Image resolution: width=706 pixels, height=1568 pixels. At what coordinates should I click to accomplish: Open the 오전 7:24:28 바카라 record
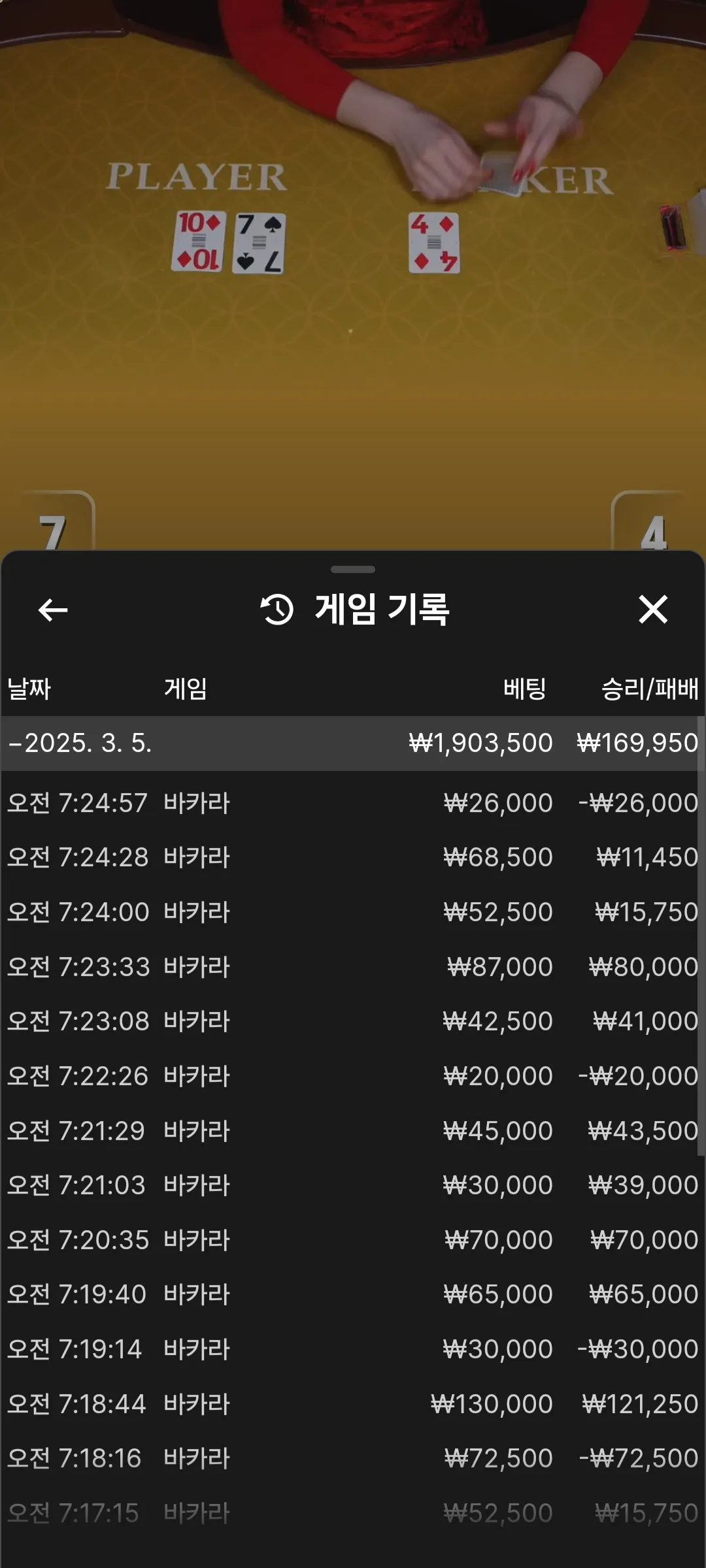(353, 857)
